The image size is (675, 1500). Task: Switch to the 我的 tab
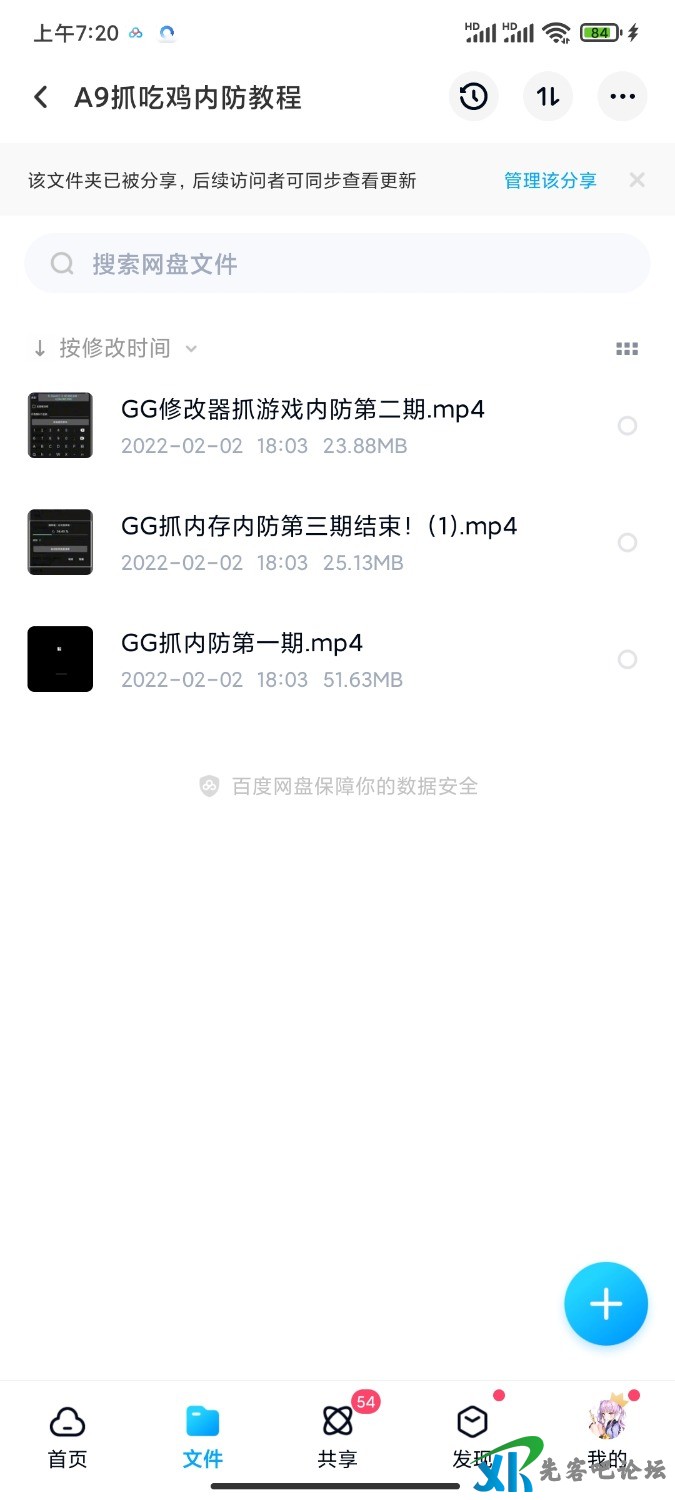coord(606,1436)
